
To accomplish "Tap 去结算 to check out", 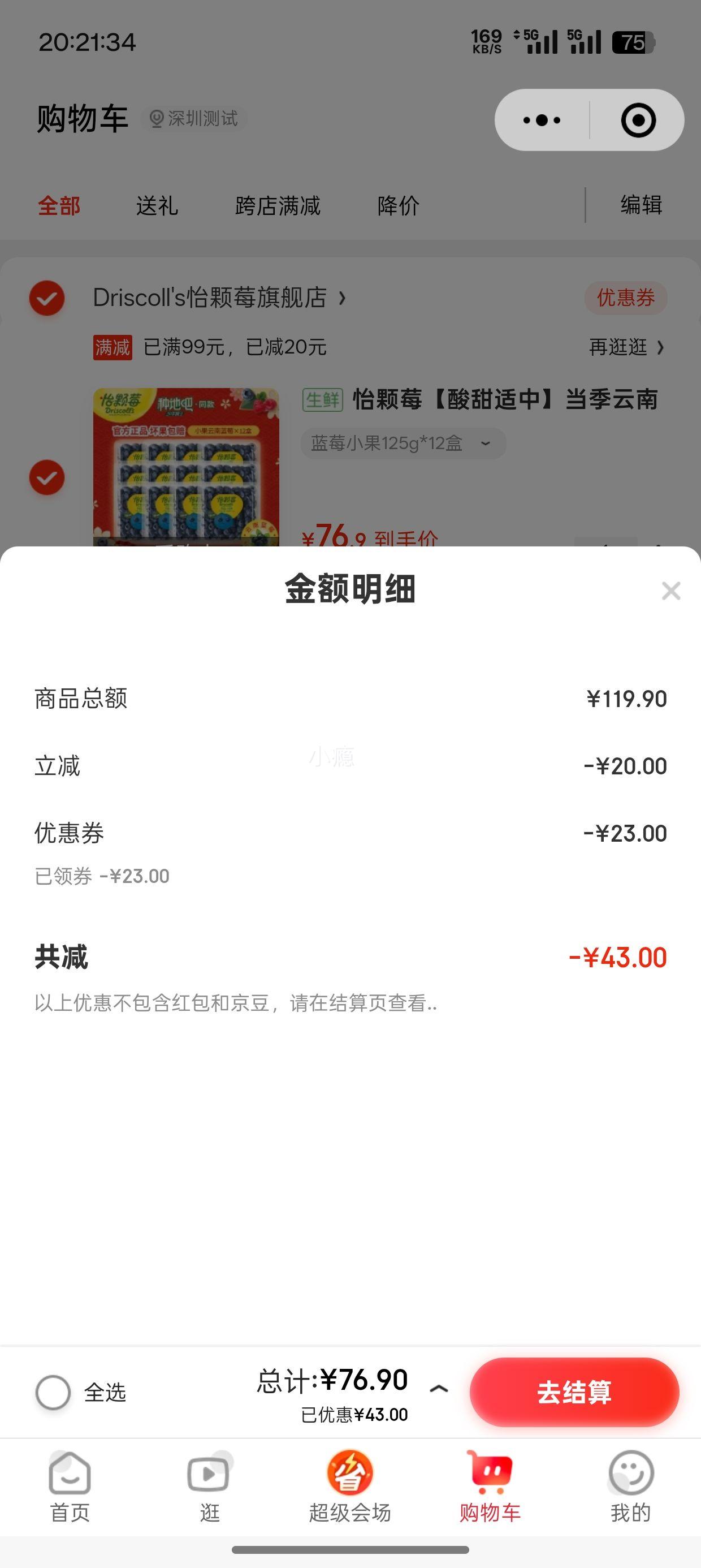I will (574, 1392).
